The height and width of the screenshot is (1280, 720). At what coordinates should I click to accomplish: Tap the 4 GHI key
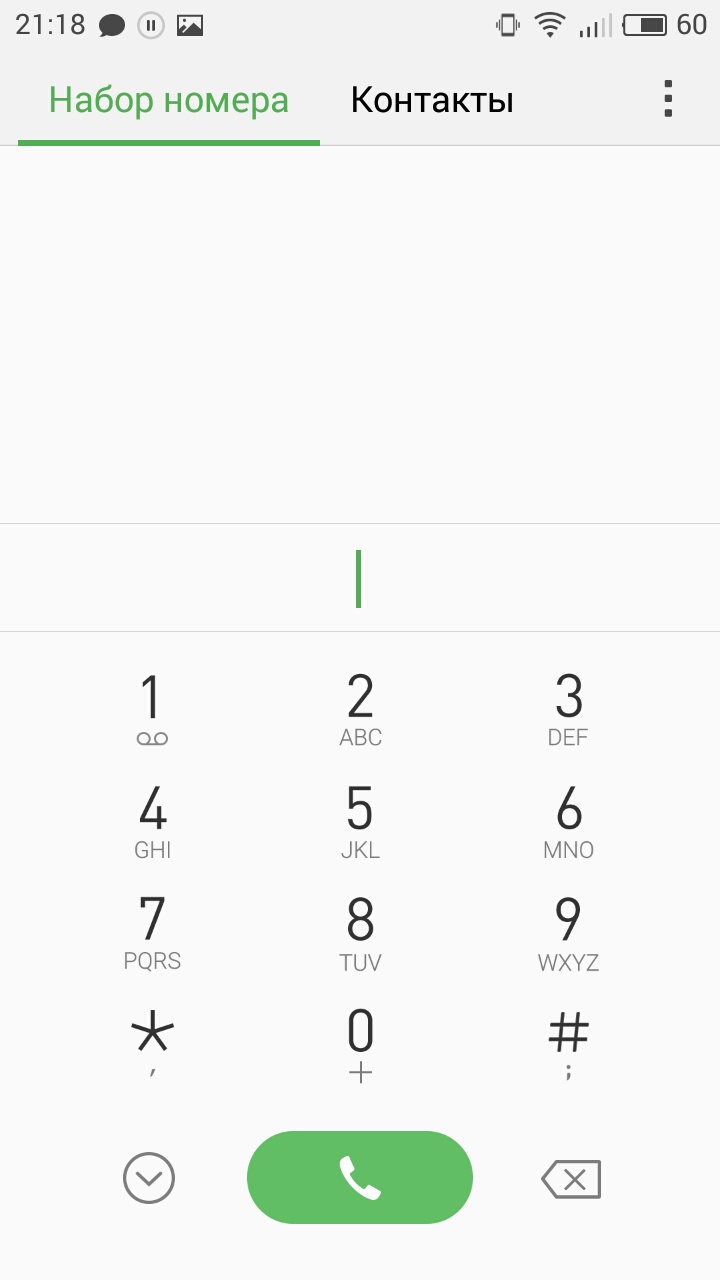(152, 822)
